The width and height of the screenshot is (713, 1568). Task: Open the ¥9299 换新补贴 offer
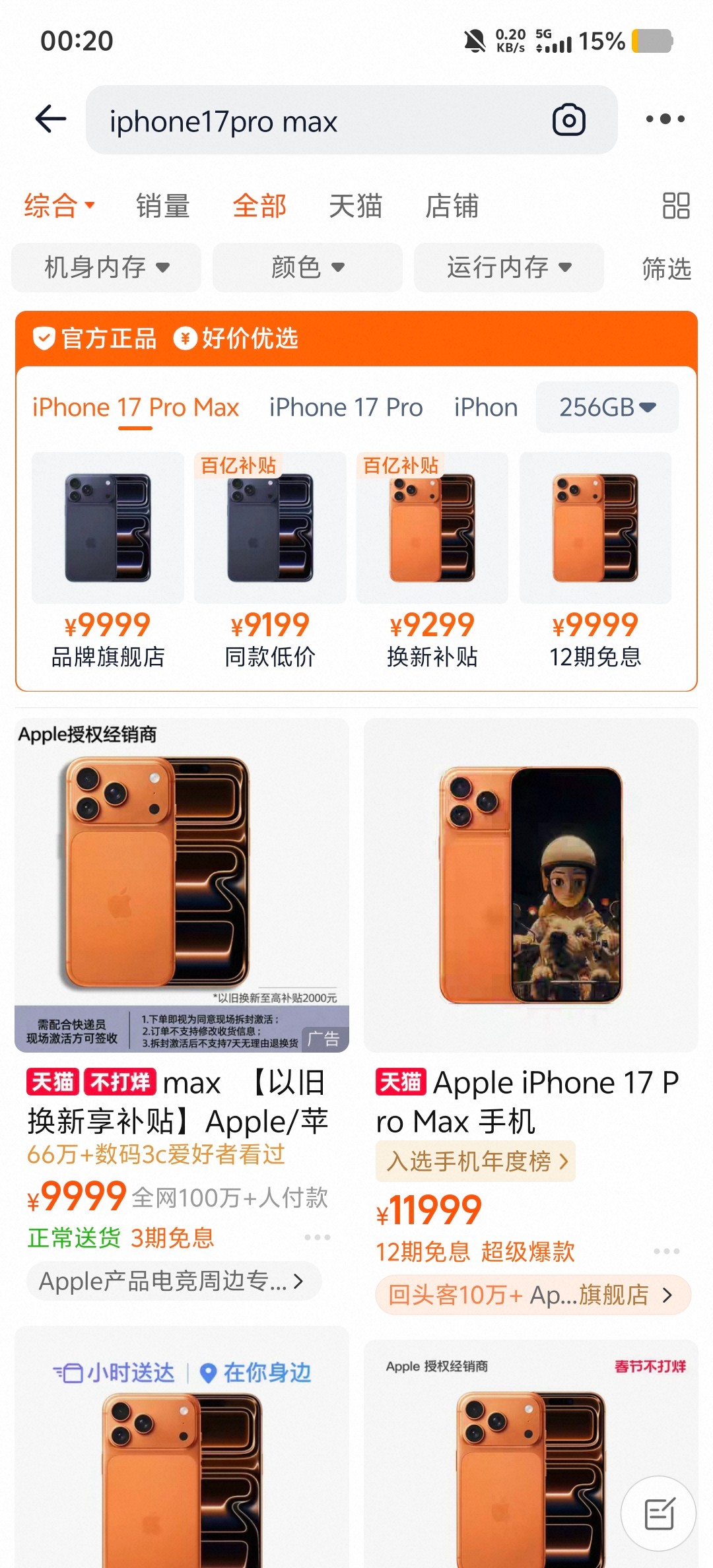click(x=432, y=561)
